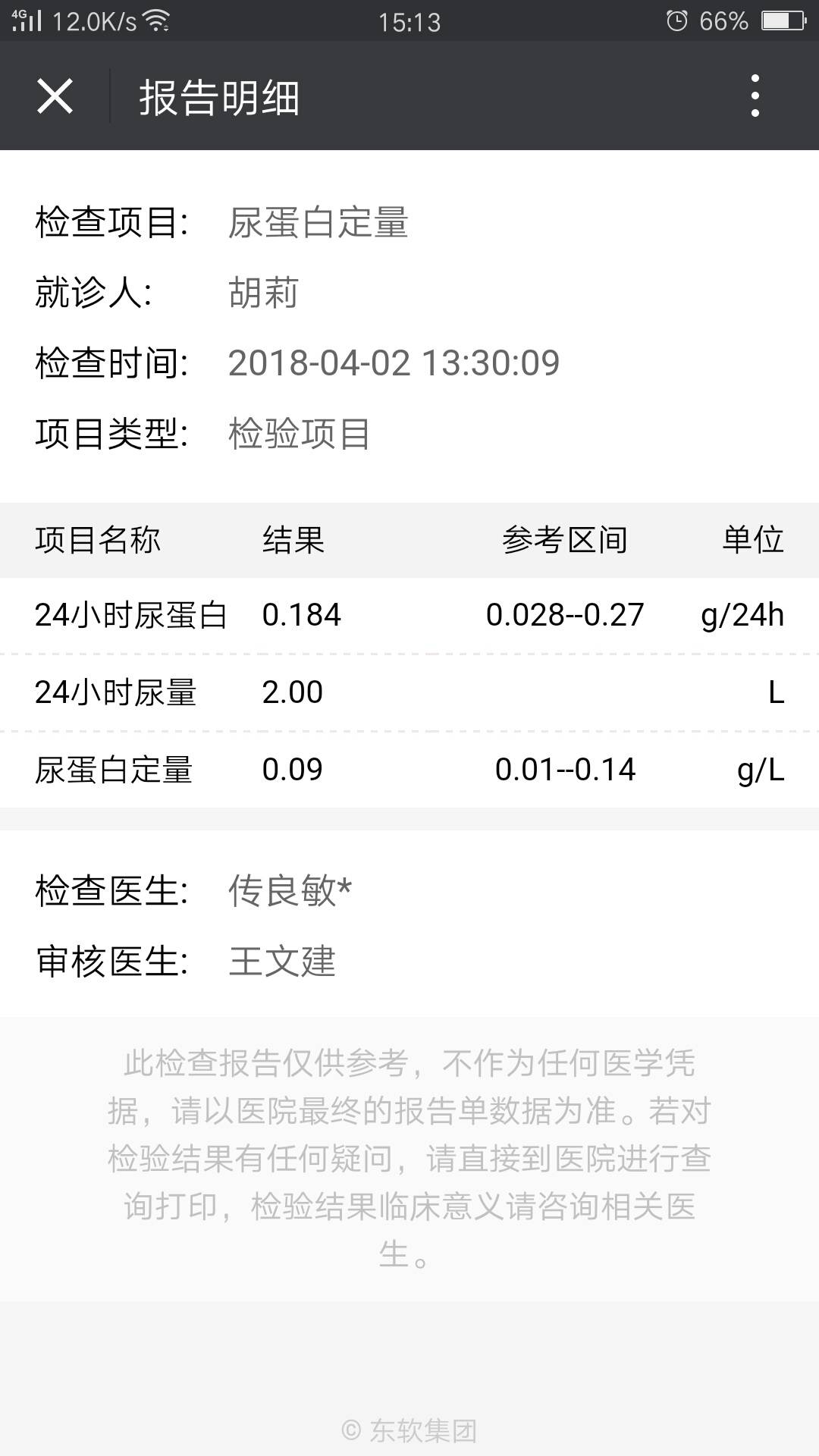Viewport: 819px width, 1456px height.
Task: Select the 24小时尿蛋白 result row
Action: [x=409, y=616]
